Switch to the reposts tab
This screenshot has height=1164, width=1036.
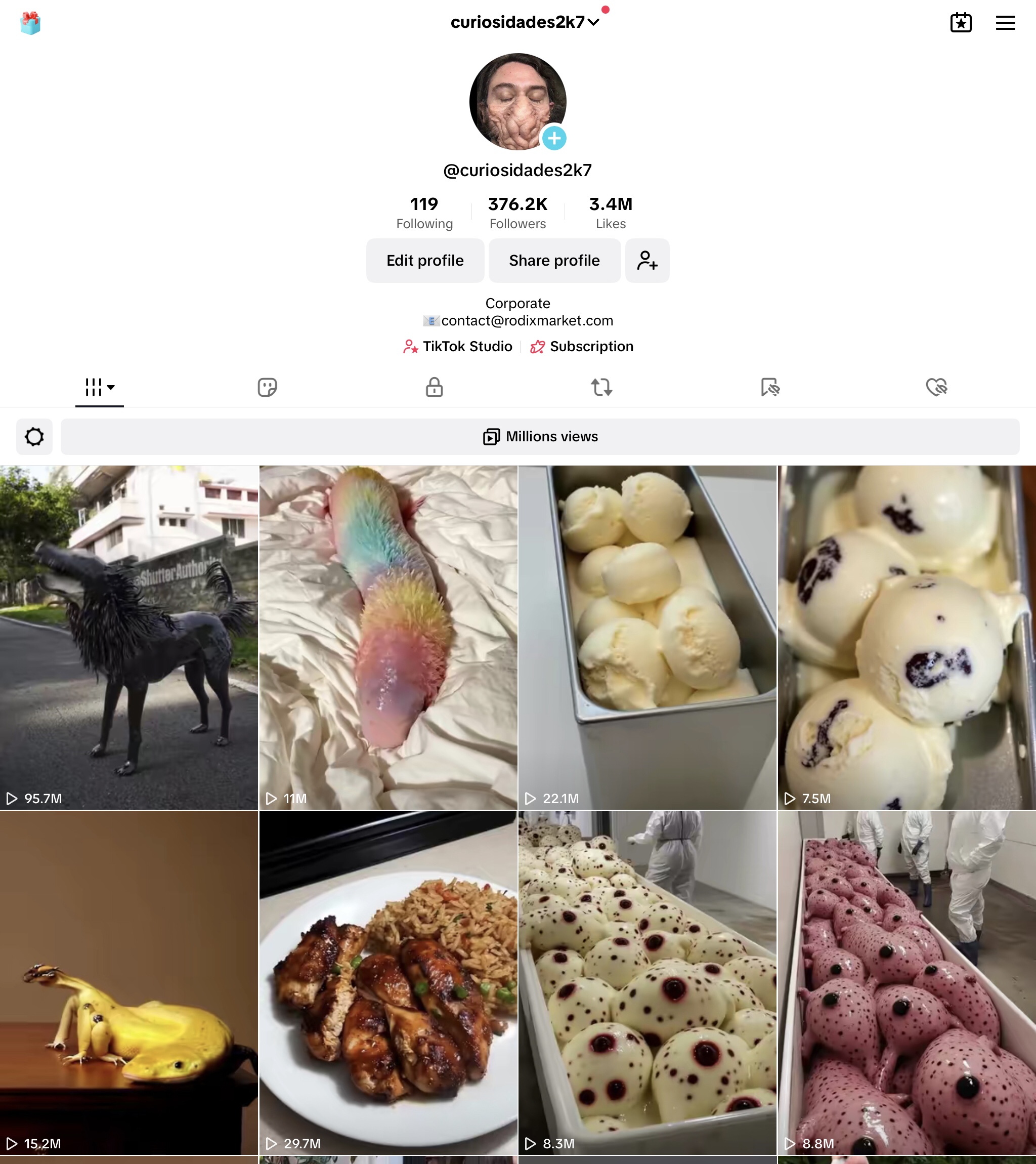point(601,387)
